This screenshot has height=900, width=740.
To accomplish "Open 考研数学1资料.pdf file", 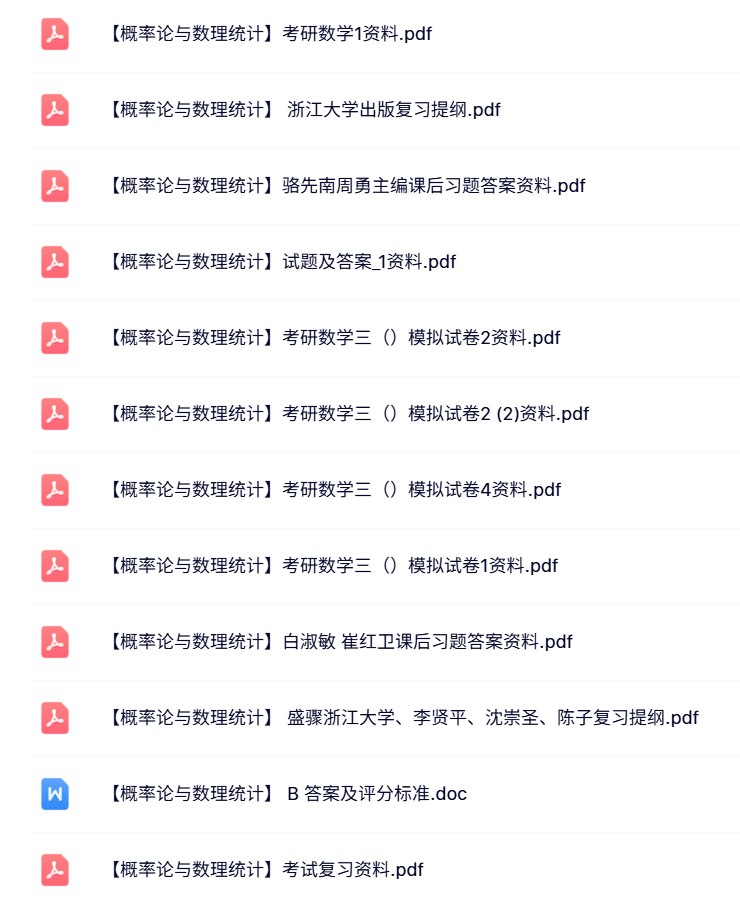I will pos(268,34).
